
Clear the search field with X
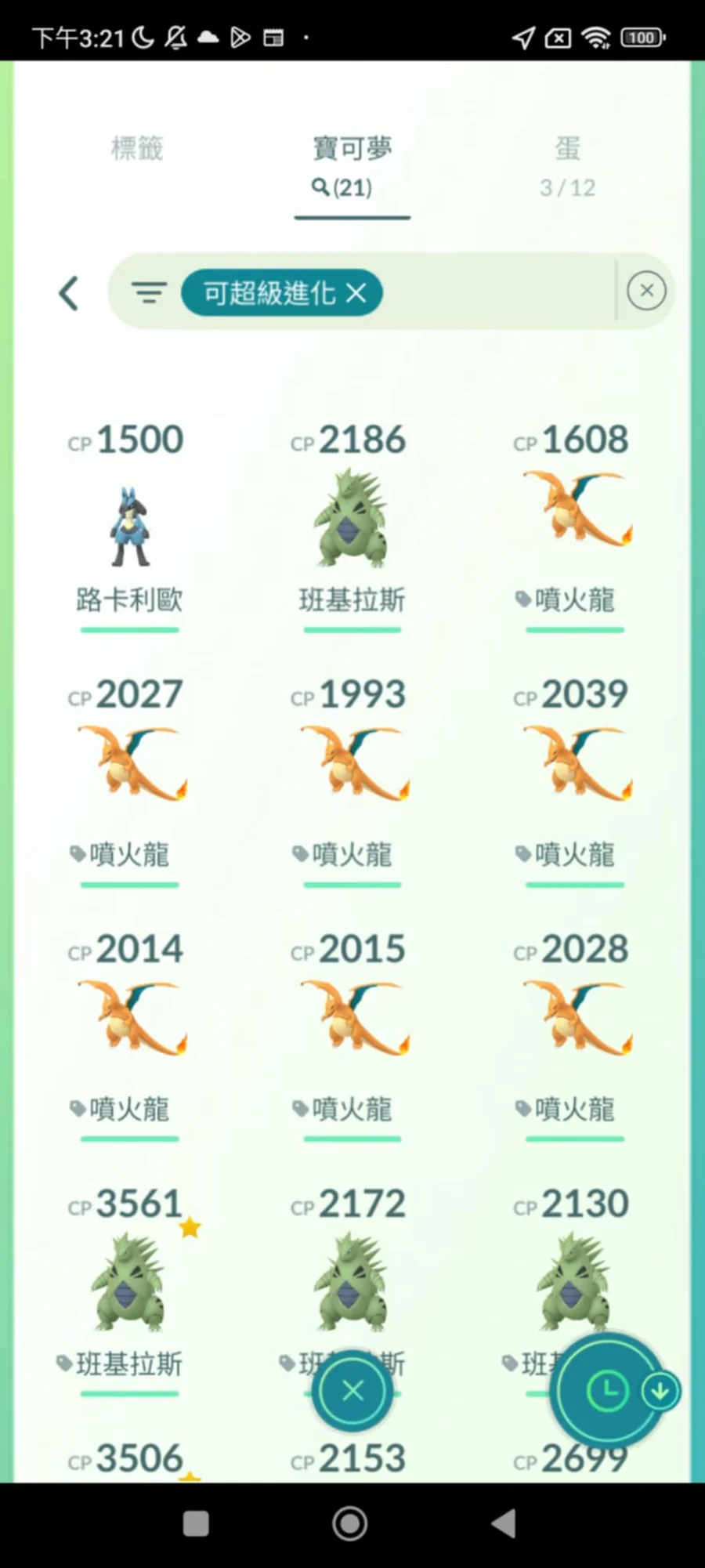pyautogui.click(x=646, y=291)
